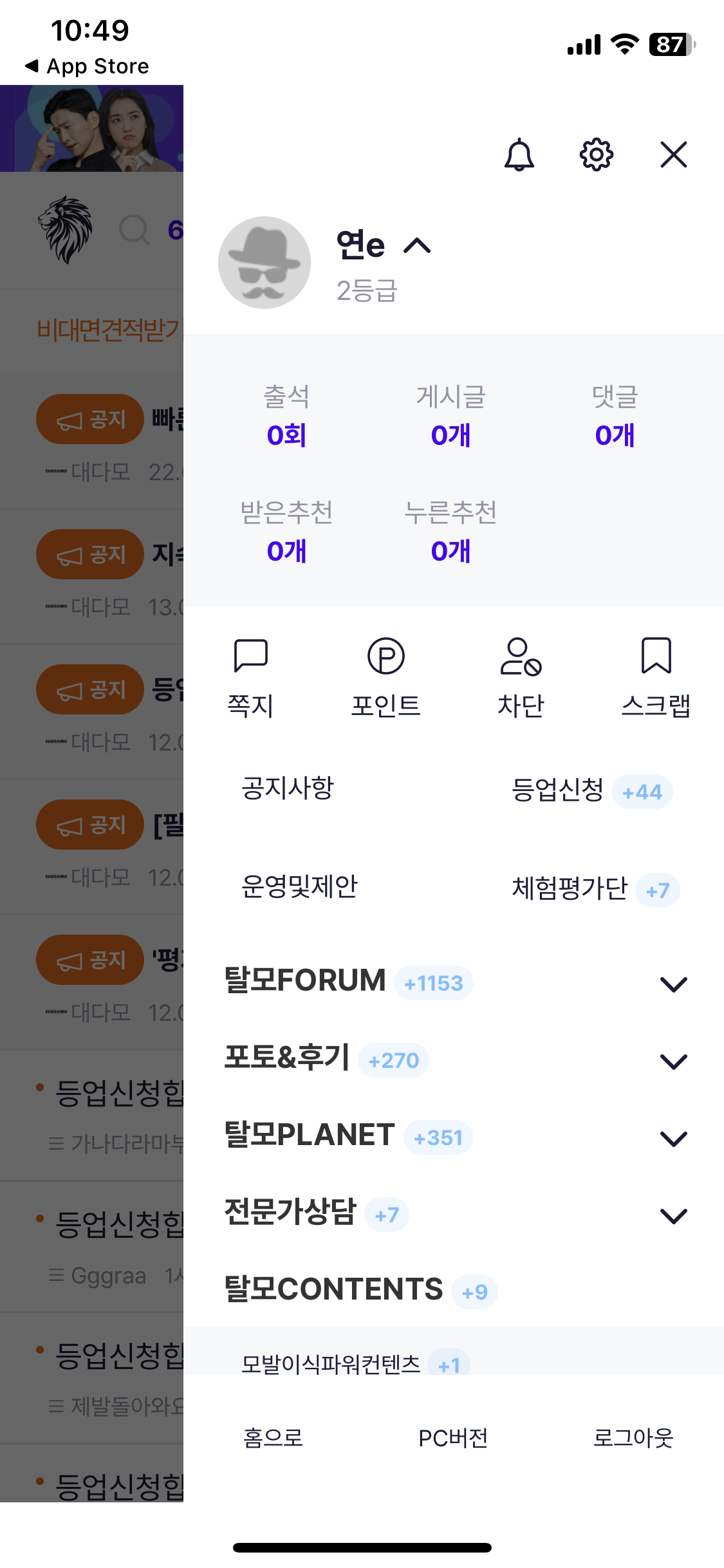Open the notifications bell
Viewport: 724px width, 1568px height.
pos(519,154)
